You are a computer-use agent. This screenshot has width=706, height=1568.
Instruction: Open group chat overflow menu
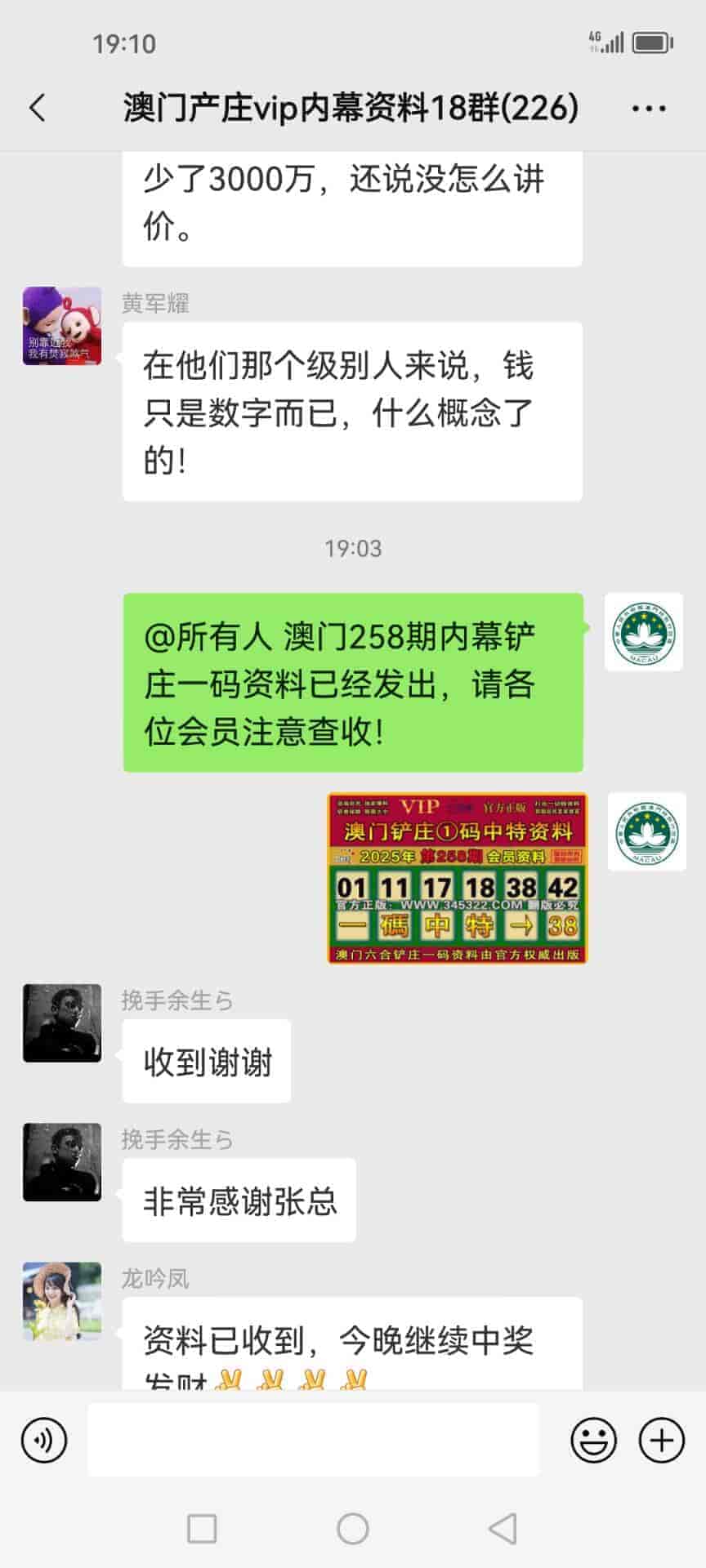[649, 108]
